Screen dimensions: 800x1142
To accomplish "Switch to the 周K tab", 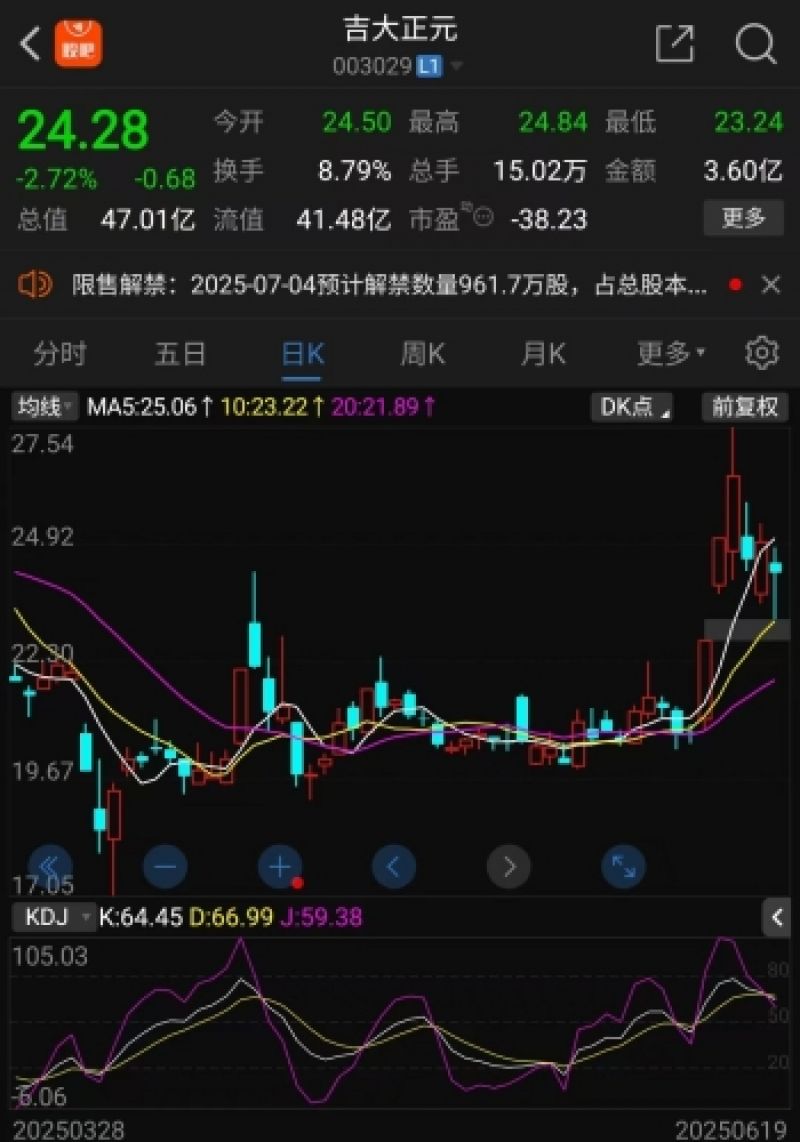I will tap(421, 353).
